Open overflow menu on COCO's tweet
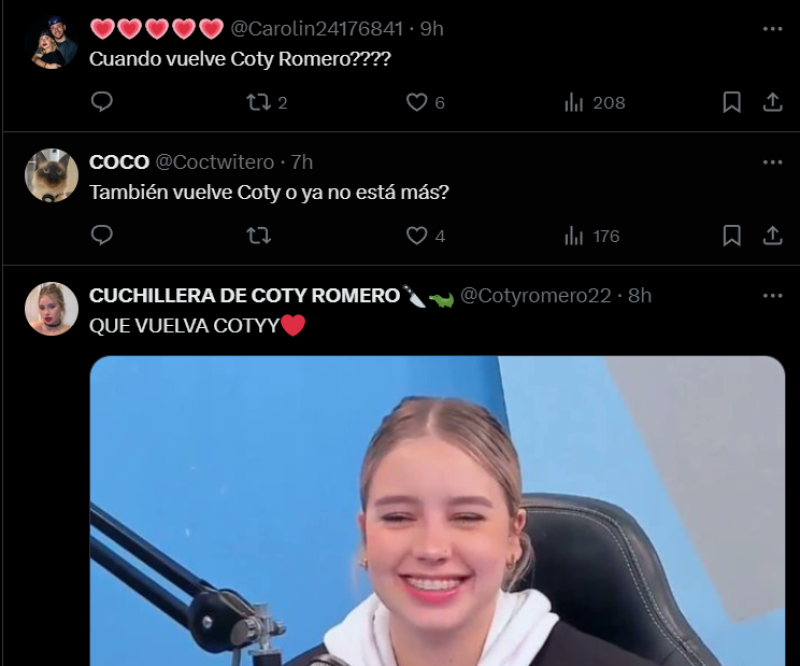This screenshot has height=666, width=800. tap(773, 162)
